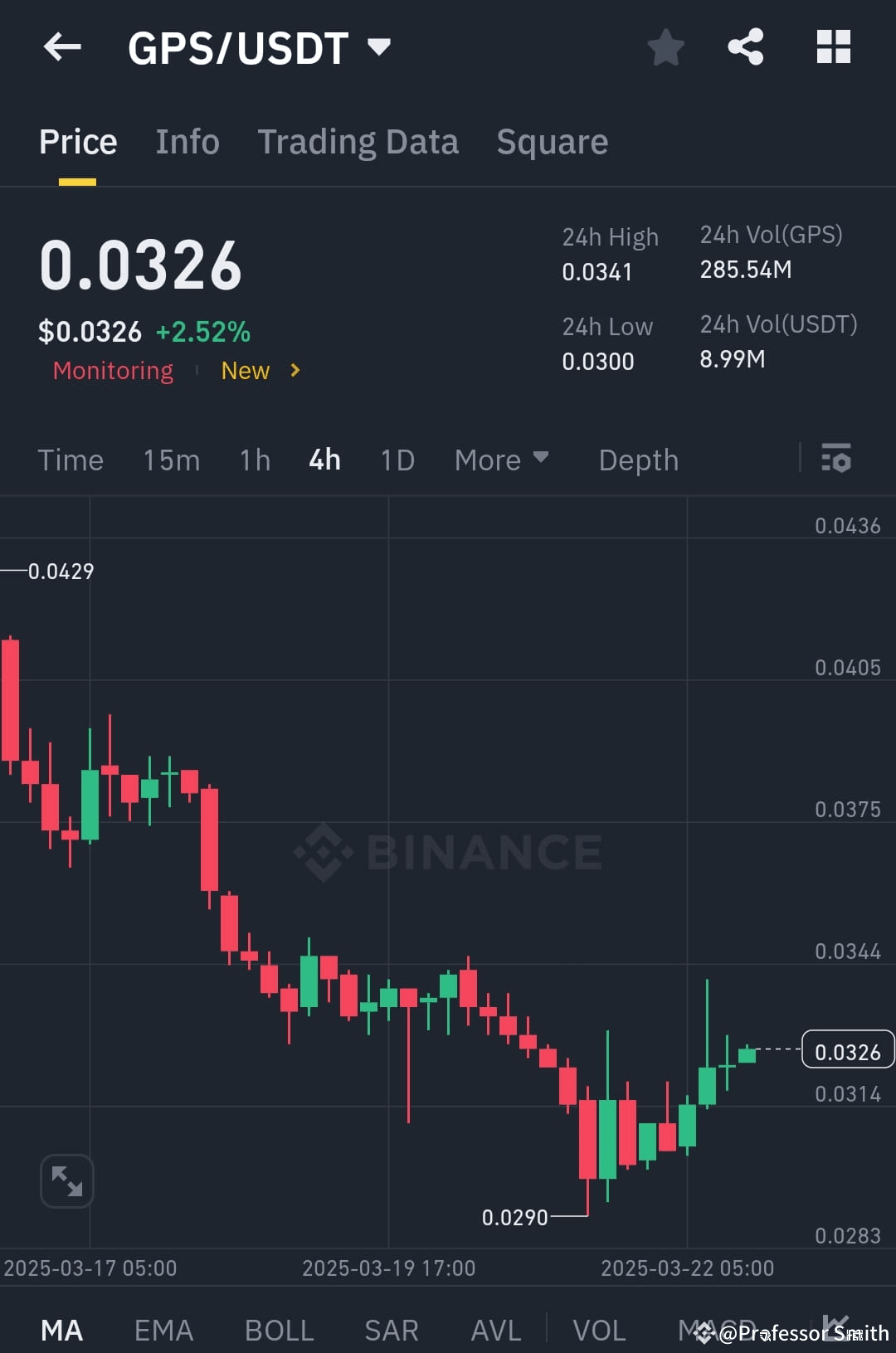Open chart display settings icon
Viewport: 896px width, 1353px height.
[837, 459]
